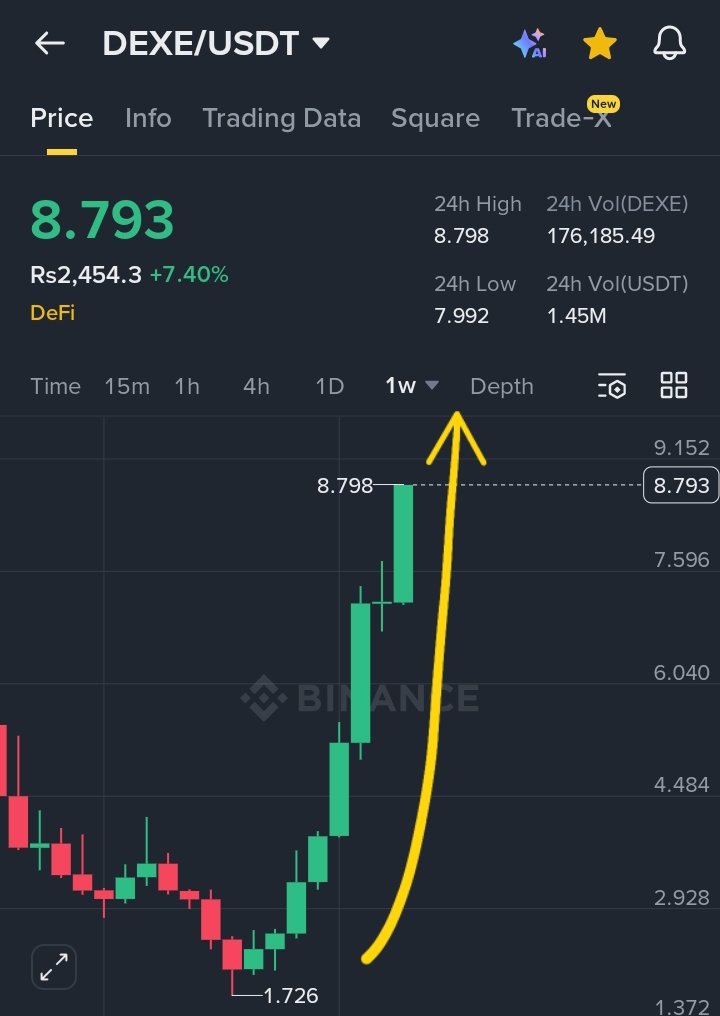Expand the 1w interval dropdown
Screen dimensions: 720x1016
tap(411, 386)
